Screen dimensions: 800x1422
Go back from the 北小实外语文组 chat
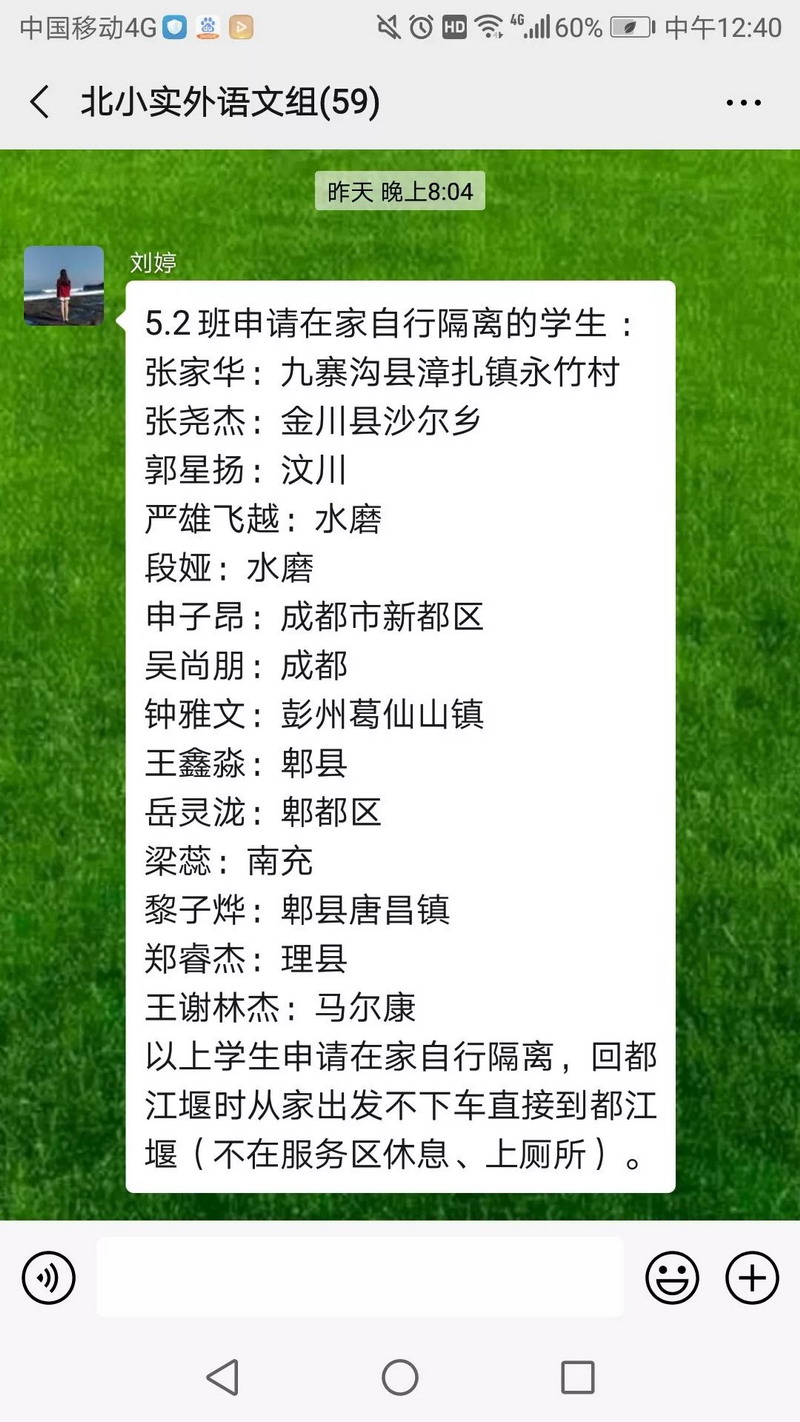(x=40, y=102)
